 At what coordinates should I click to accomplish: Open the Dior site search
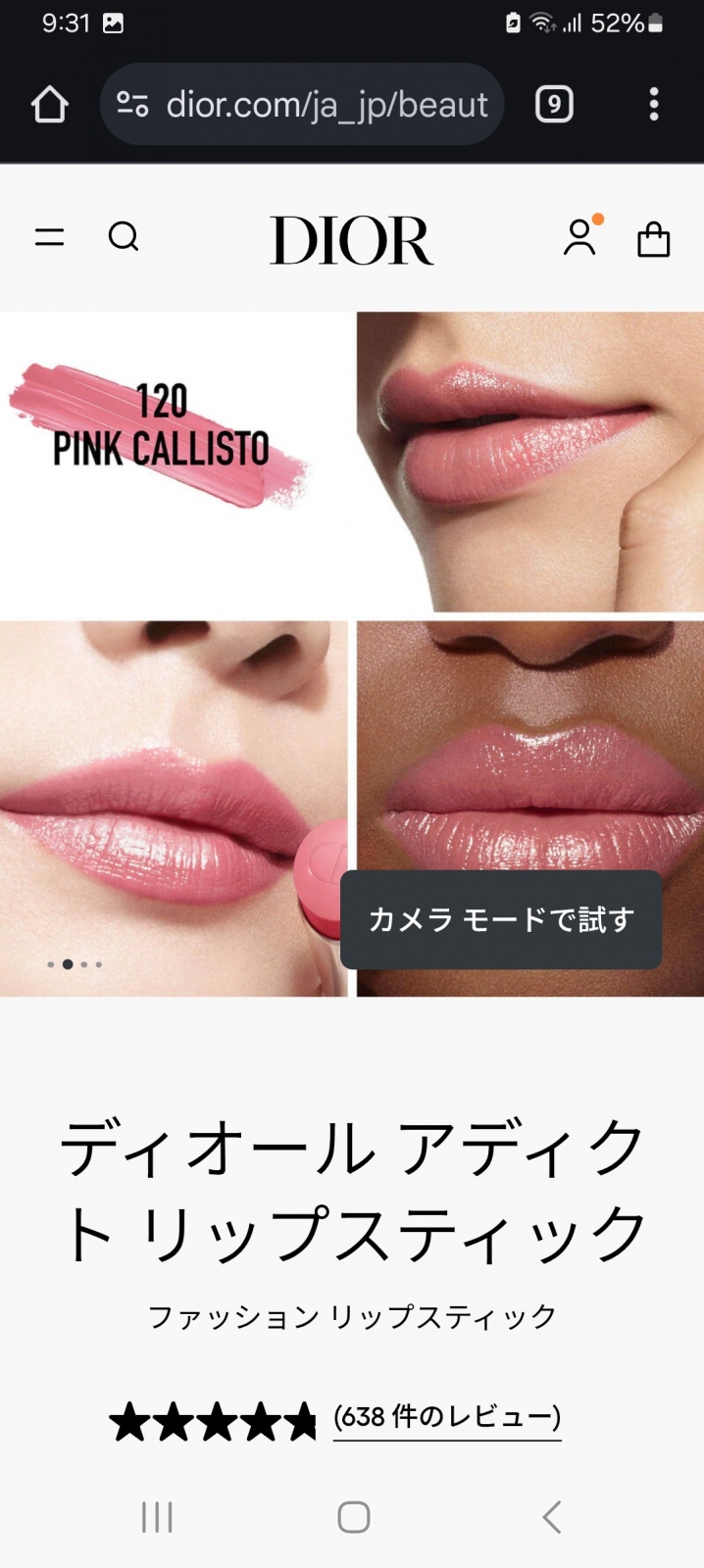124,237
